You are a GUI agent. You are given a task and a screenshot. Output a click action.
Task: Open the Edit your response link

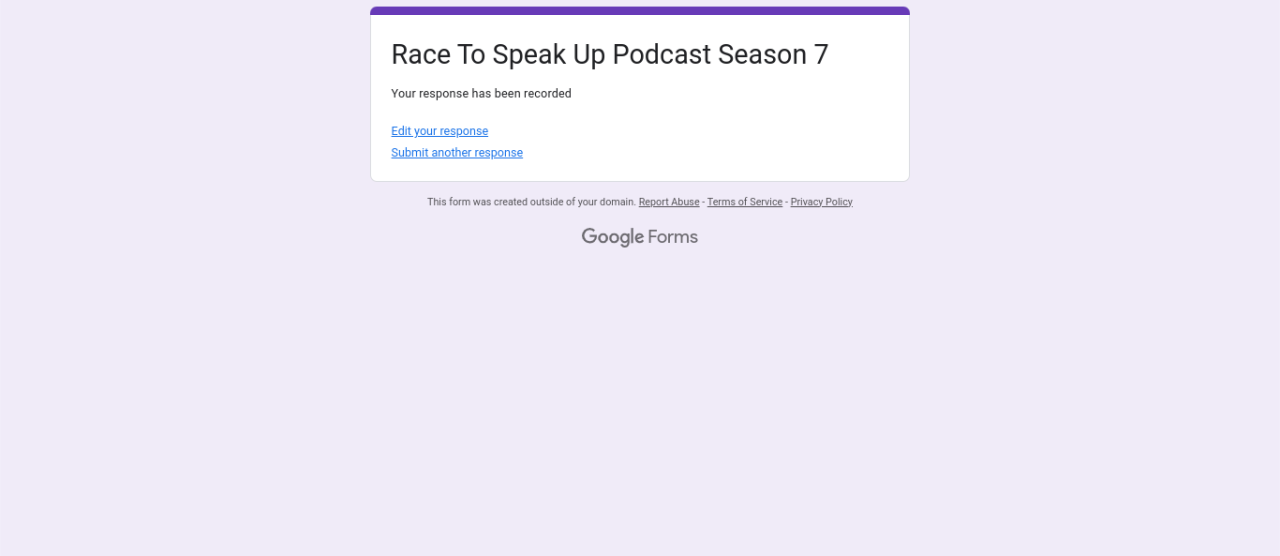(x=439, y=131)
